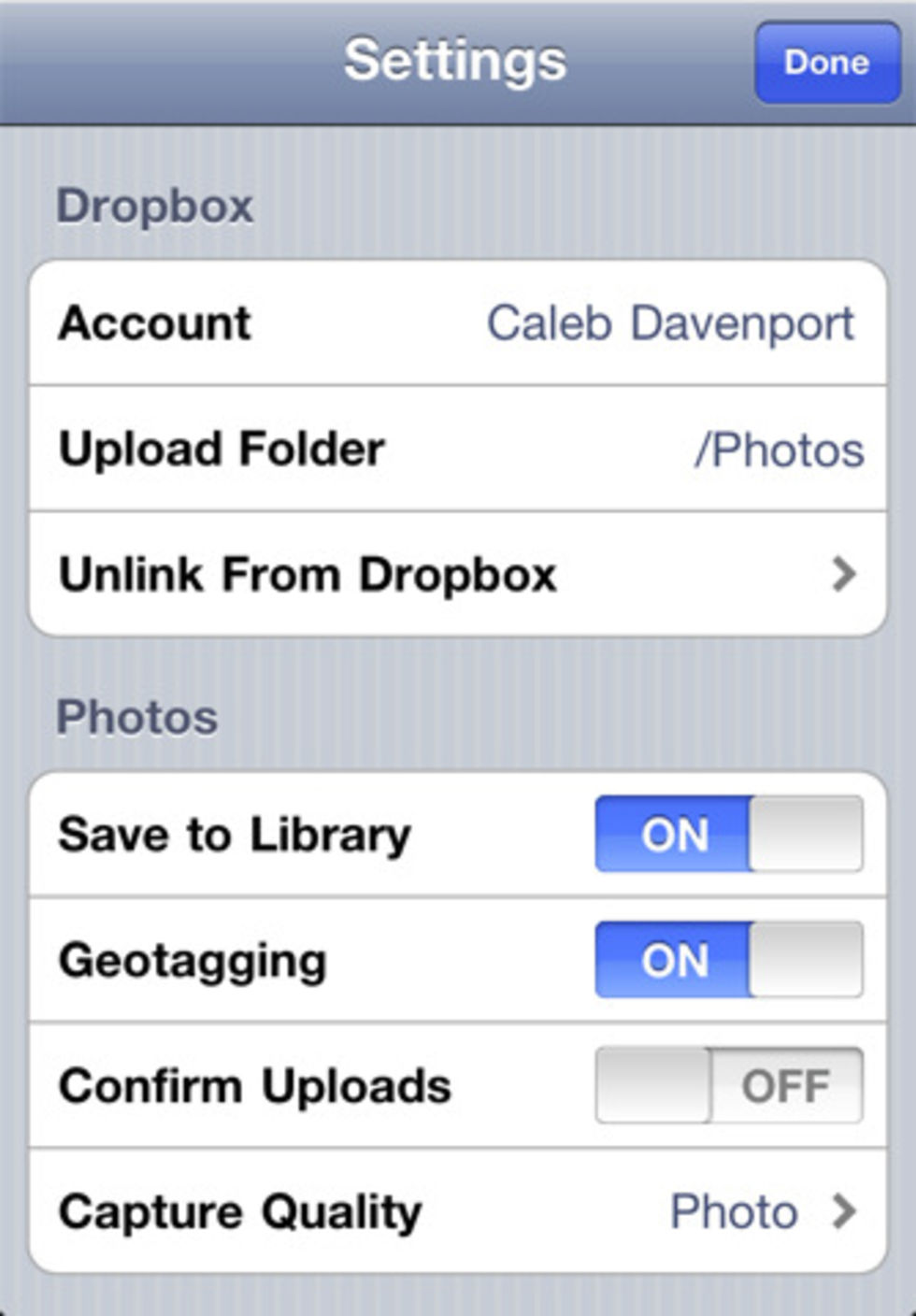This screenshot has height=1316, width=916.
Task: Tap the ON label on Save to Library
Action: pos(678,835)
